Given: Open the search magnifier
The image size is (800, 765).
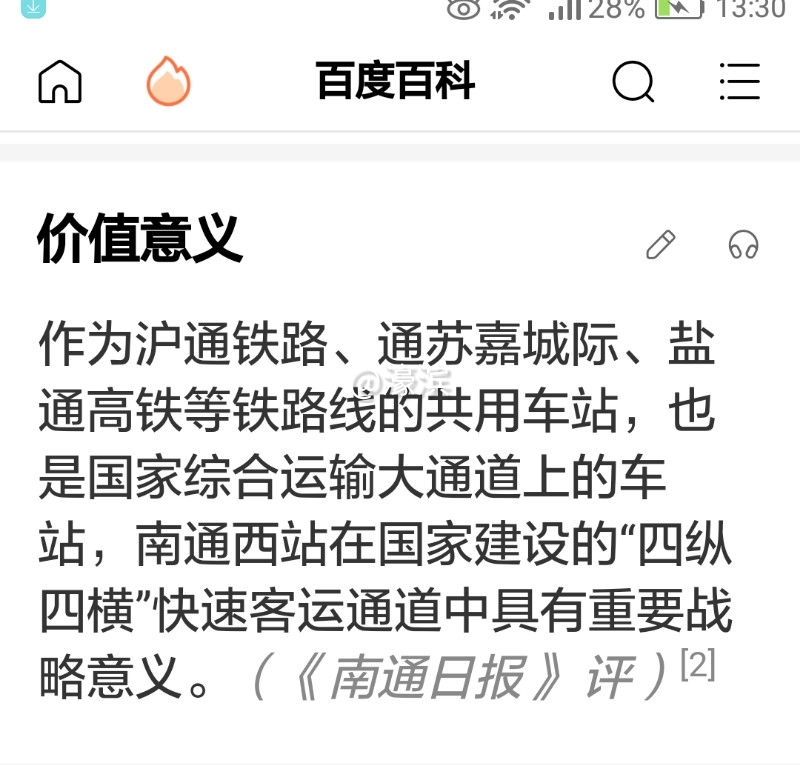Looking at the screenshot, I should click(x=633, y=82).
